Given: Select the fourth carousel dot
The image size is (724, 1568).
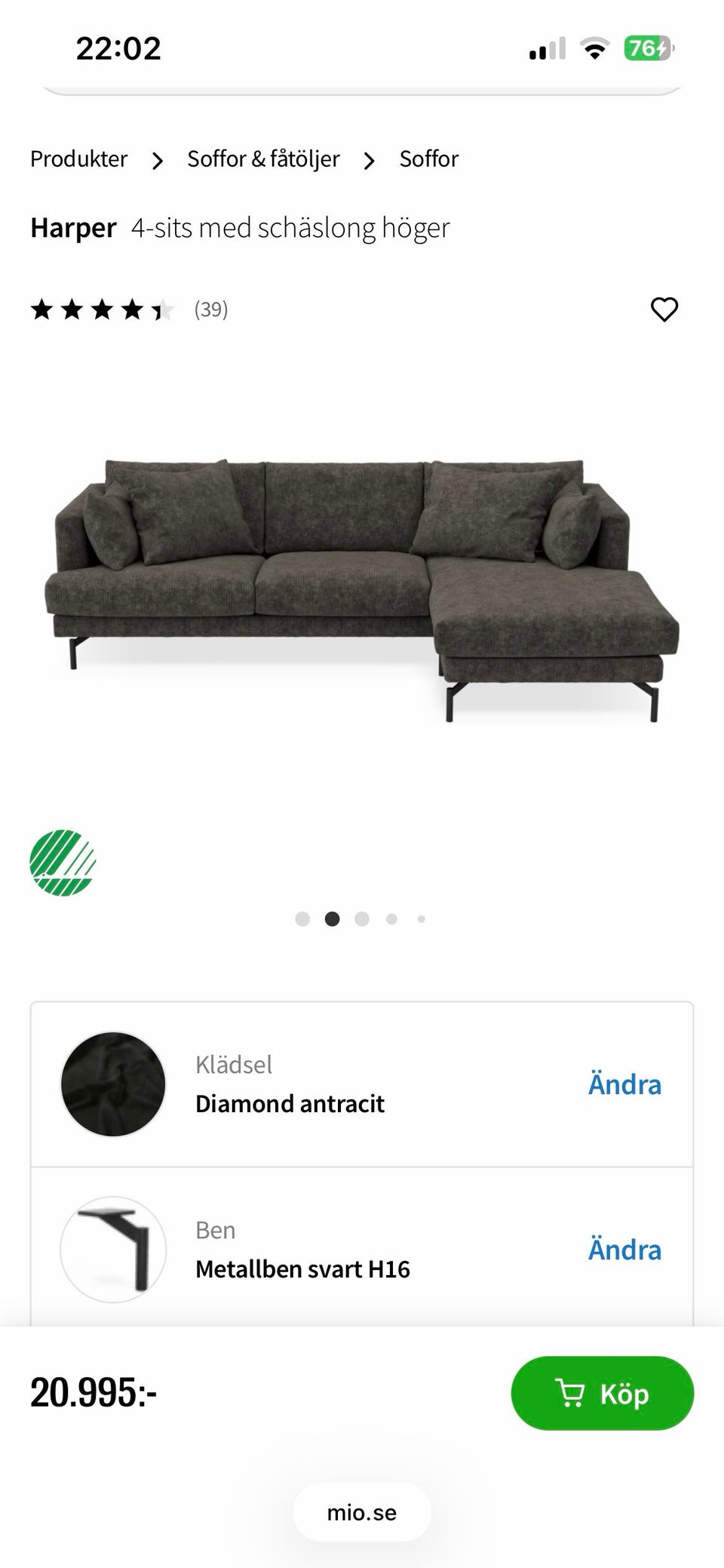Looking at the screenshot, I should tap(391, 919).
